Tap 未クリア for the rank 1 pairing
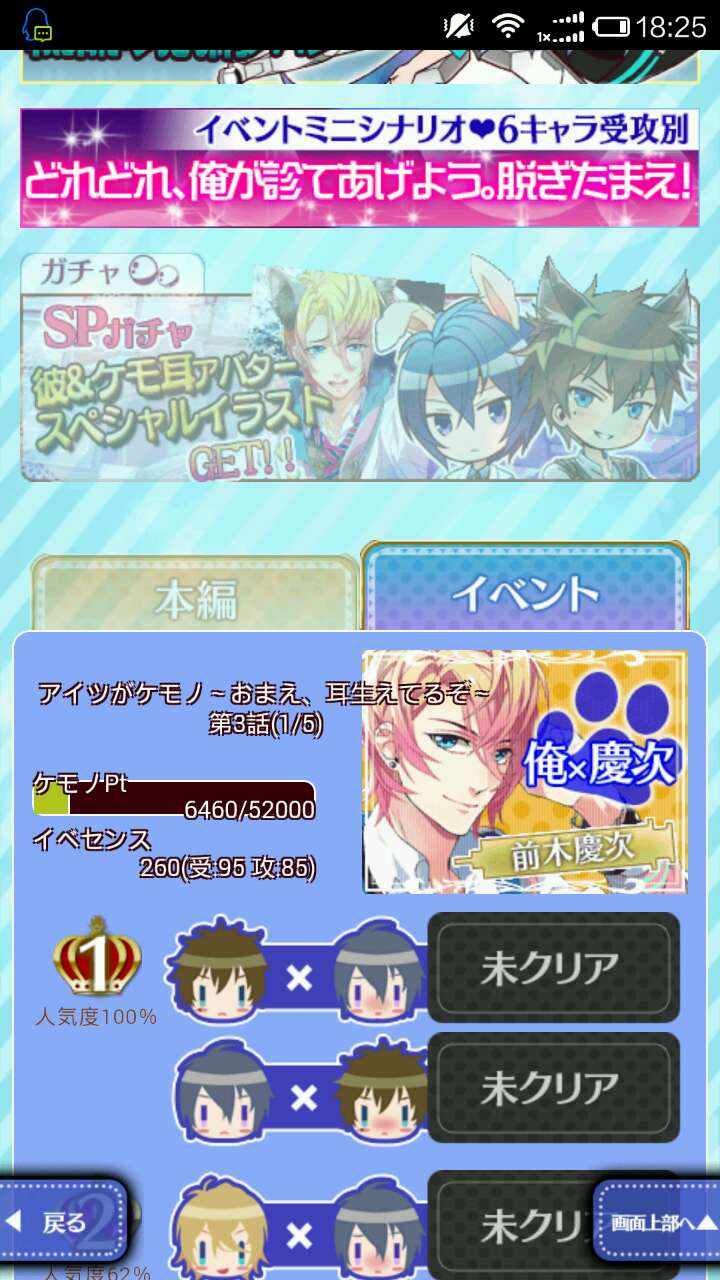This screenshot has width=720, height=1280. click(553, 967)
